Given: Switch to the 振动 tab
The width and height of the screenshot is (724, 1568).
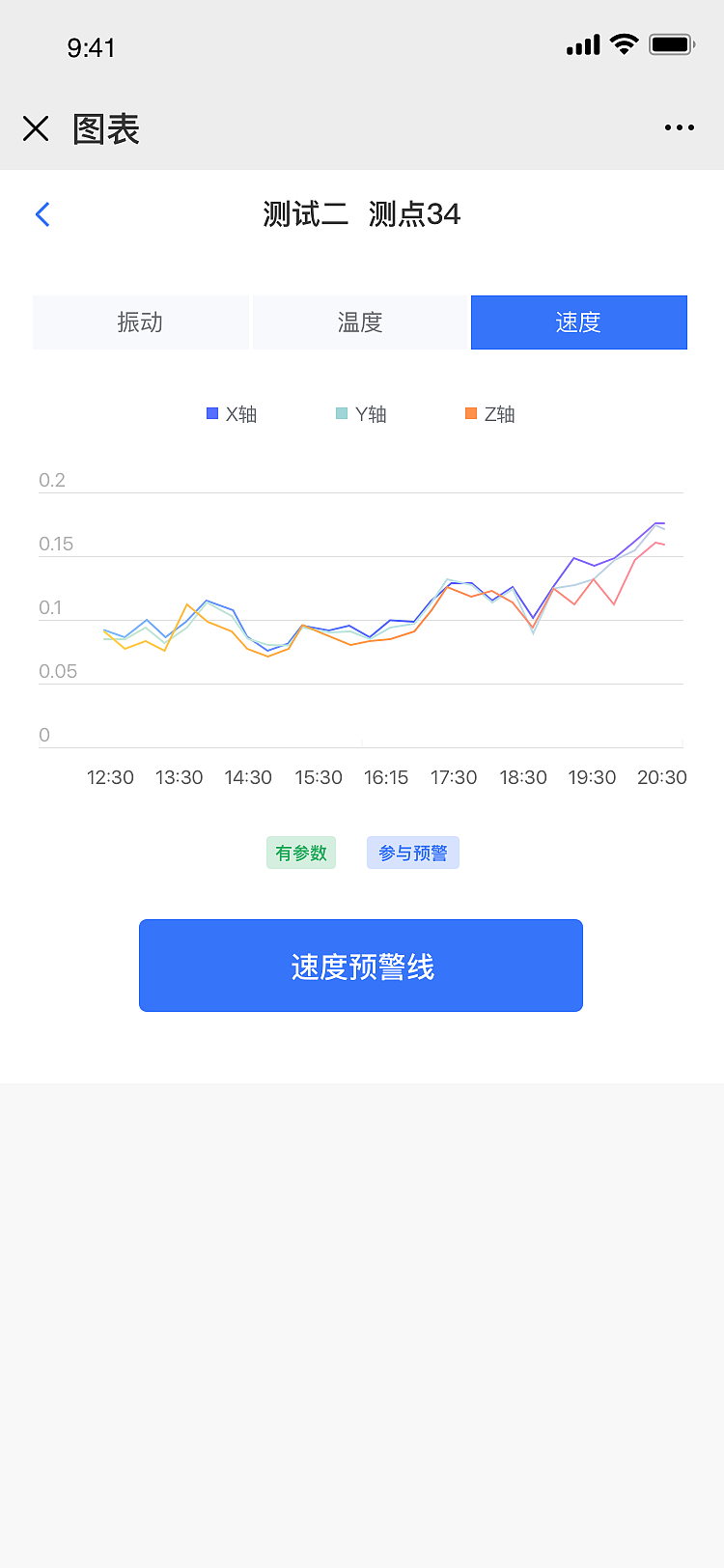Looking at the screenshot, I should point(140,322).
